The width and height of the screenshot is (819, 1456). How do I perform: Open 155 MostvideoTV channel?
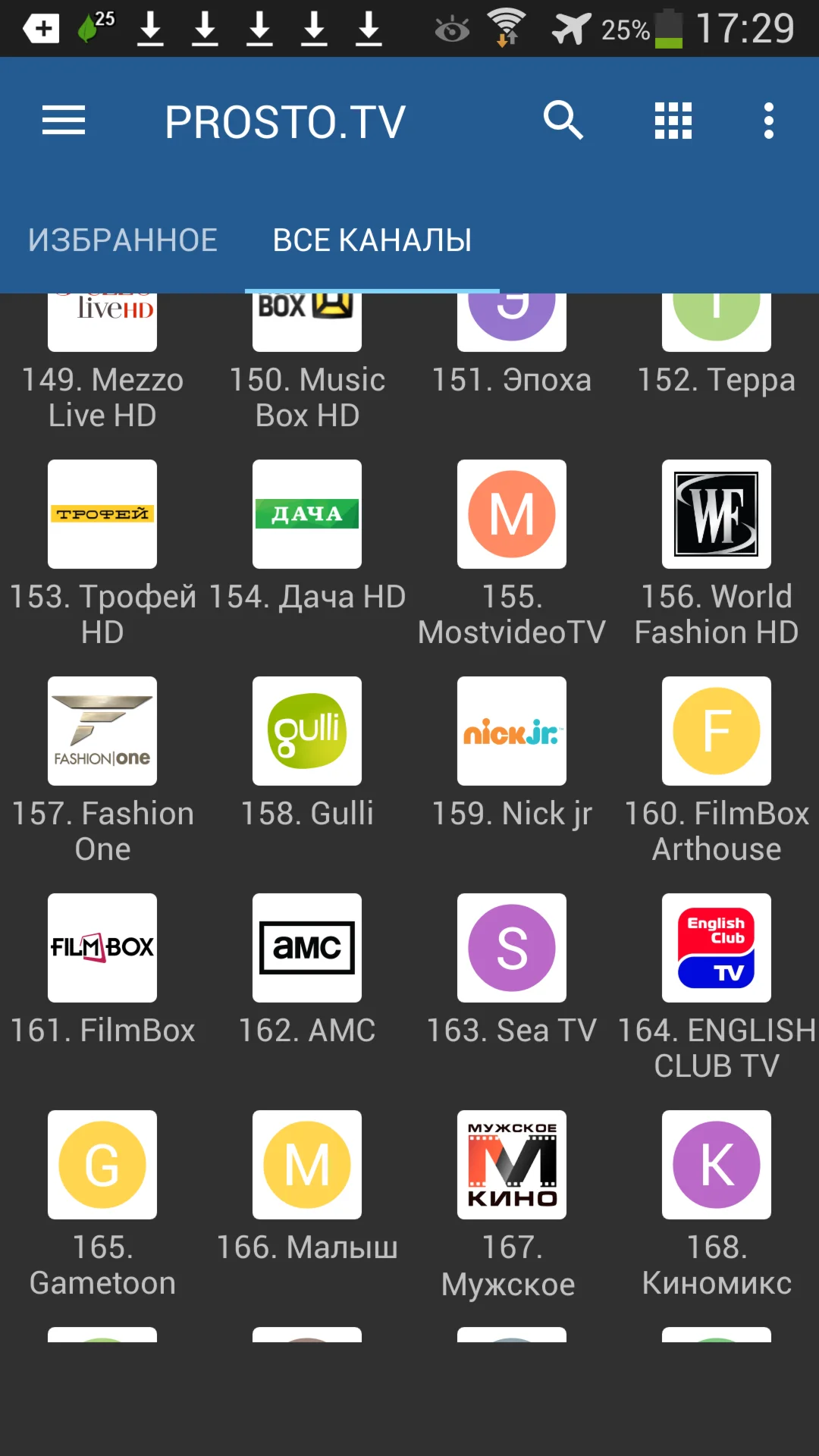click(512, 514)
